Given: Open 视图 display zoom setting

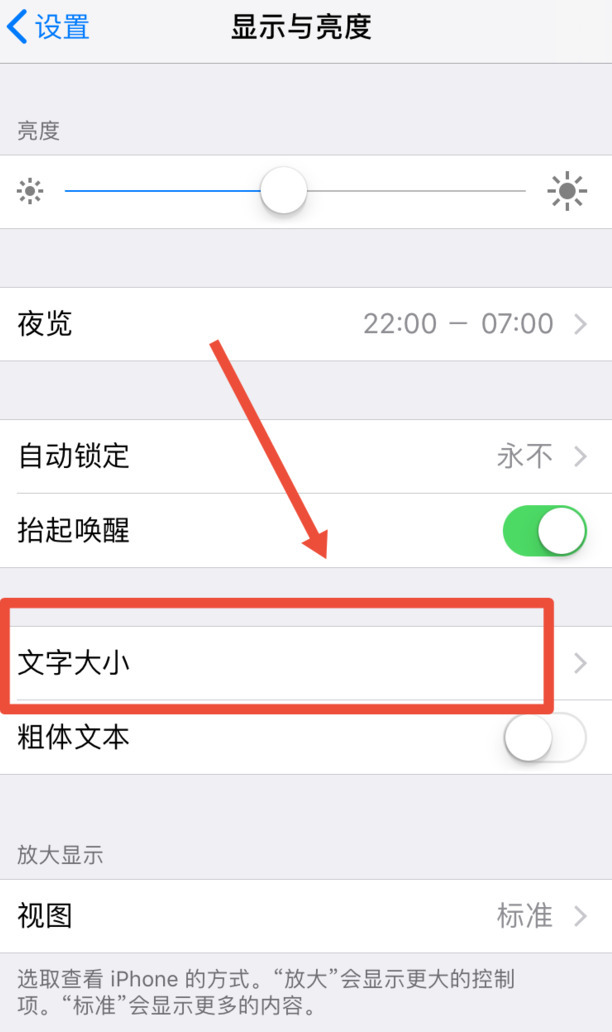Looking at the screenshot, I should coord(305,915).
